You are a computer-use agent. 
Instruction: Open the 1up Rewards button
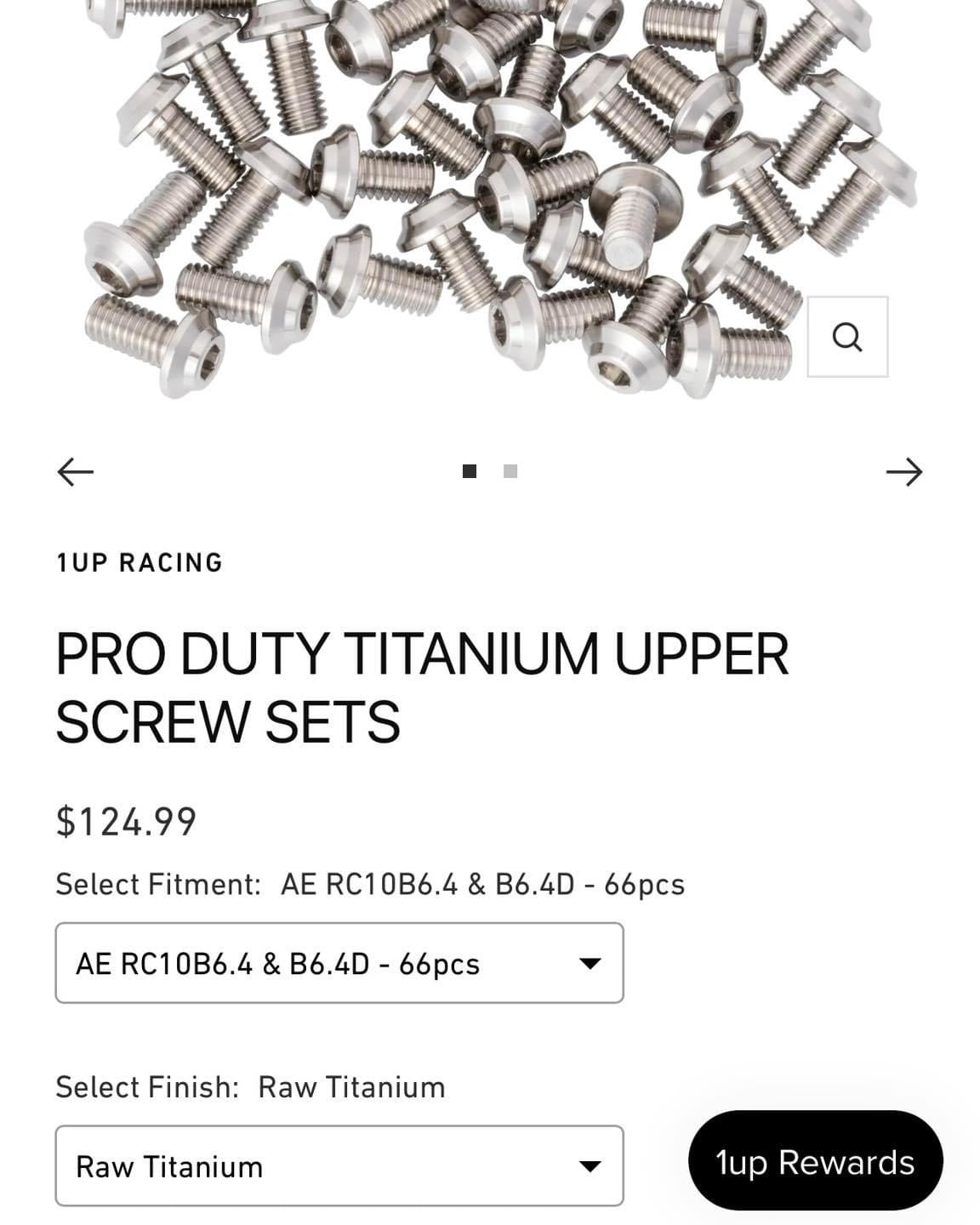(x=815, y=1161)
